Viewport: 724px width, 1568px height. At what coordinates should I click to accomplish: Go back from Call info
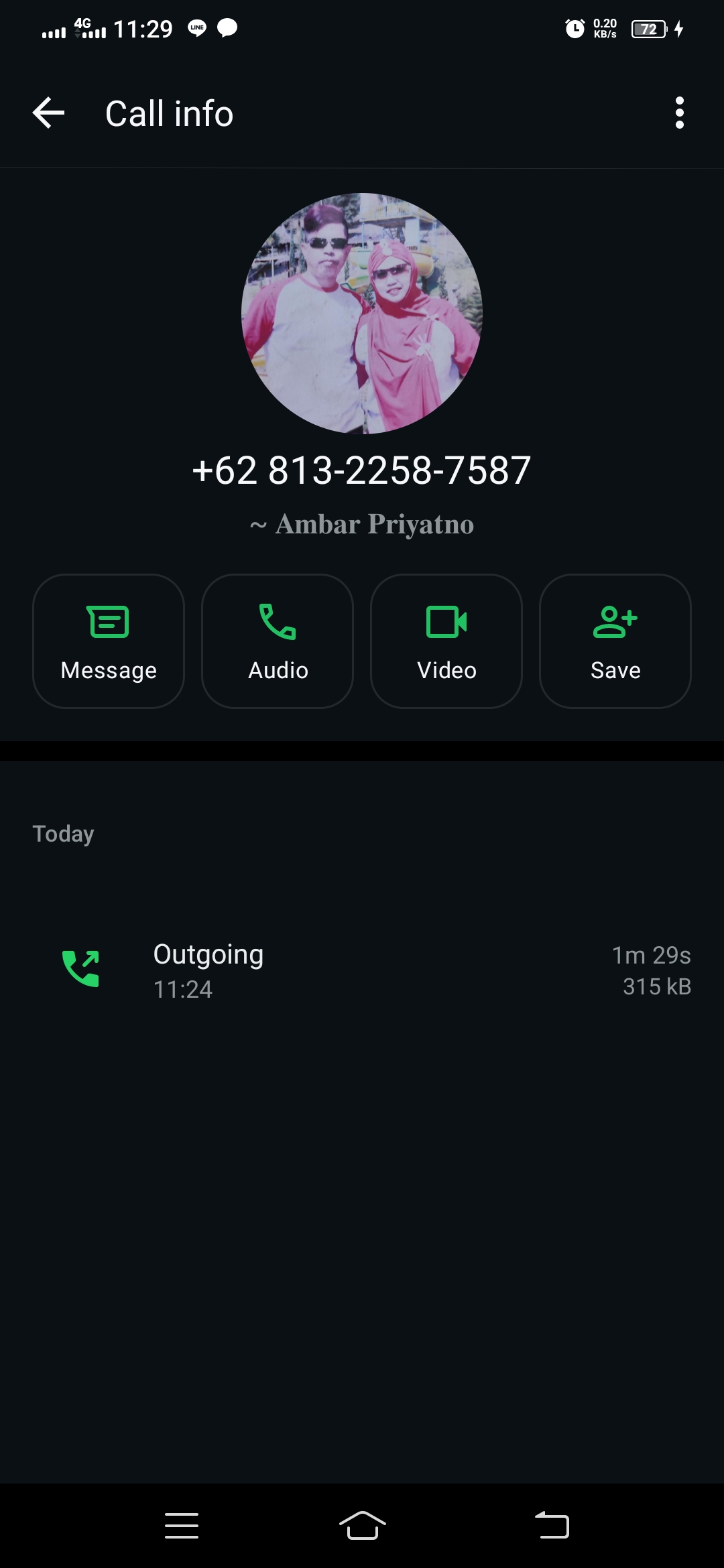(49, 113)
